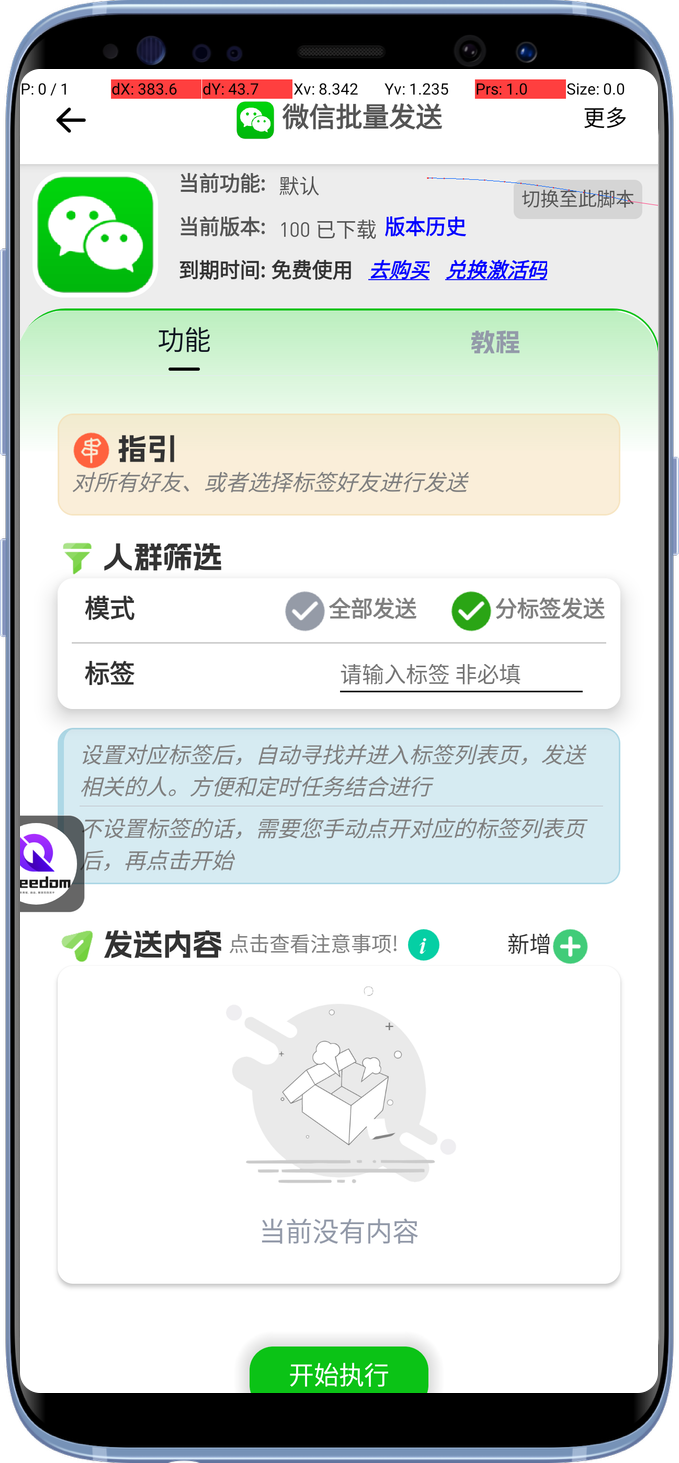The width and height of the screenshot is (679, 1463).
Task: Open 兑换激活码 link
Action: point(496,270)
